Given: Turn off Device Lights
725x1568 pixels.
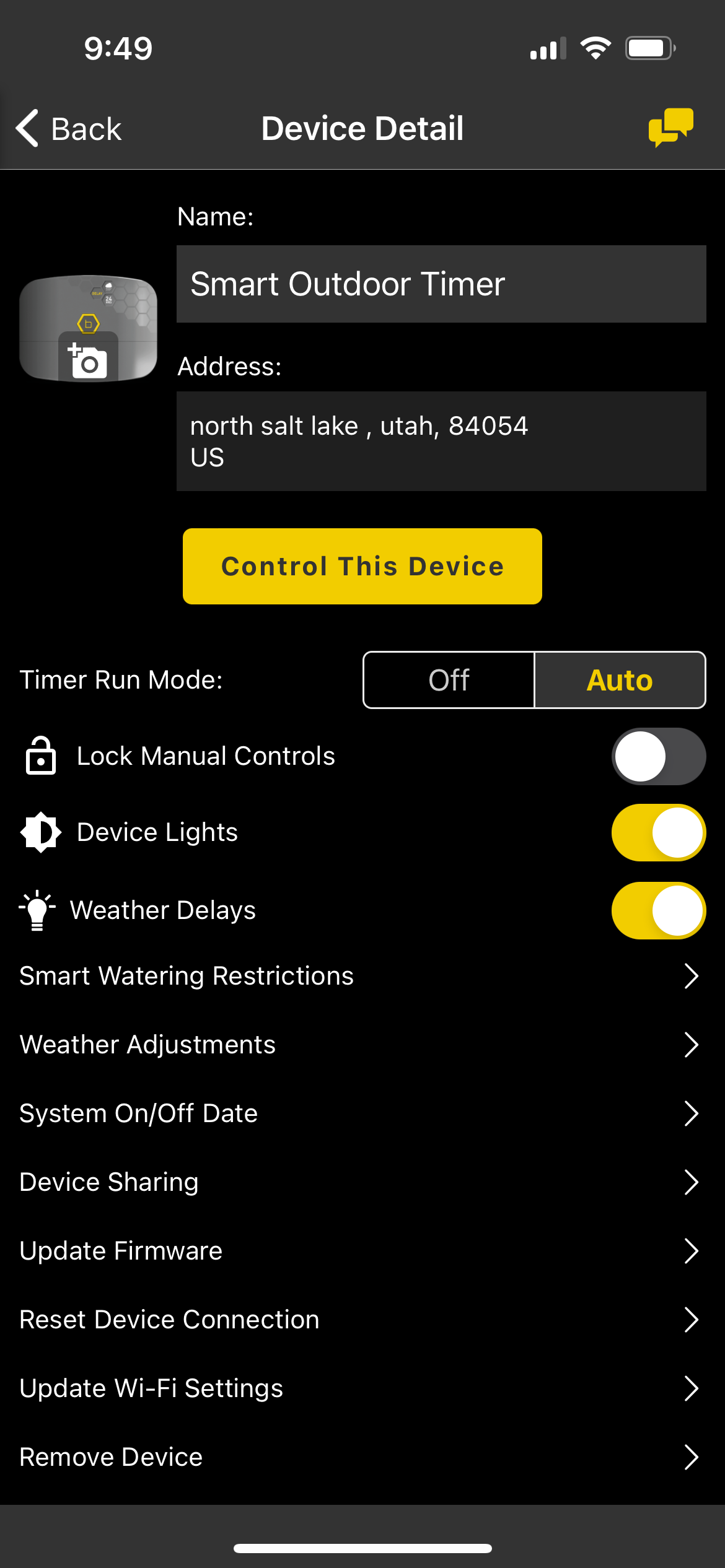Looking at the screenshot, I should [x=658, y=832].
